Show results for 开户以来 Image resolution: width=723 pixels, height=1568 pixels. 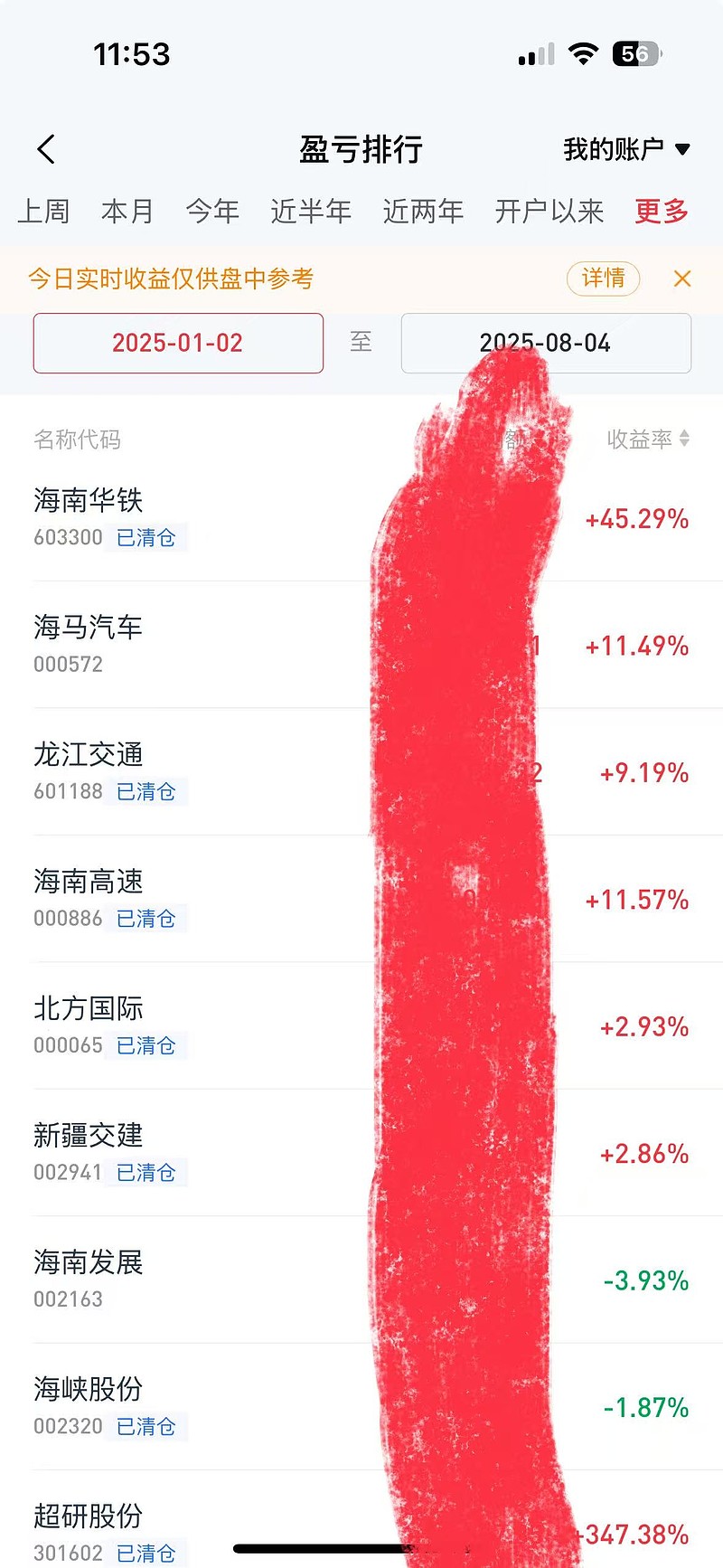[549, 212]
